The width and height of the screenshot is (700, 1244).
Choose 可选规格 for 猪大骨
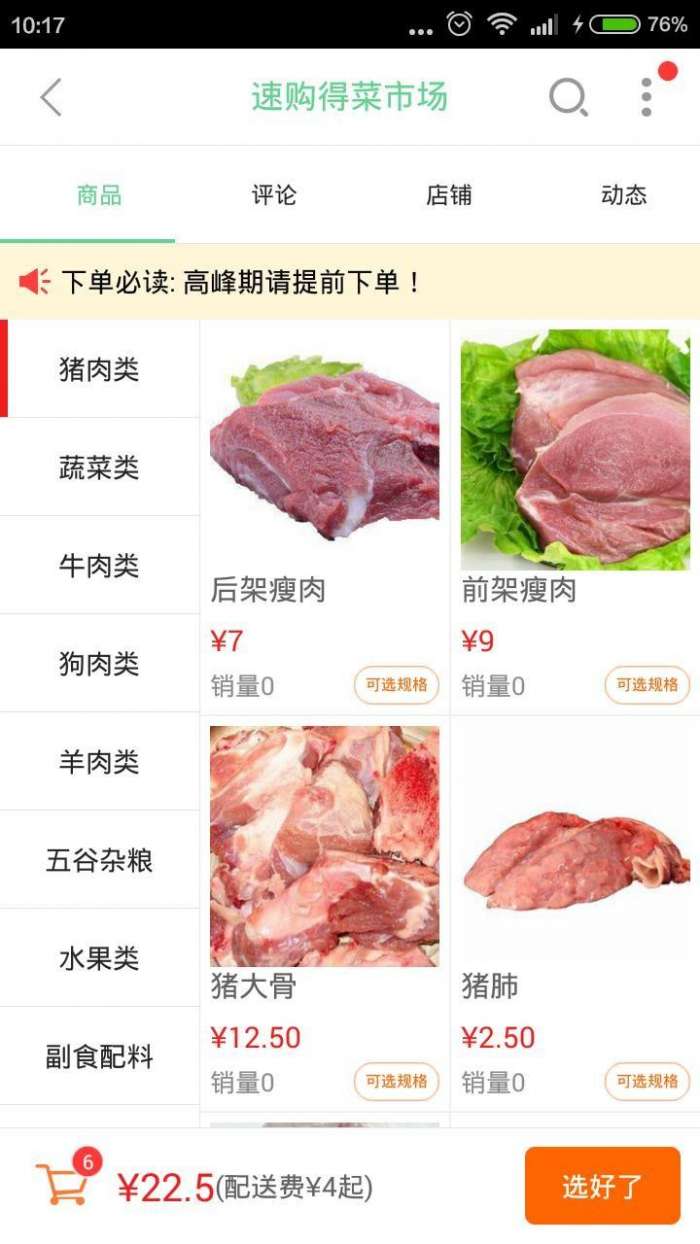pyautogui.click(x=396, y=1081)
